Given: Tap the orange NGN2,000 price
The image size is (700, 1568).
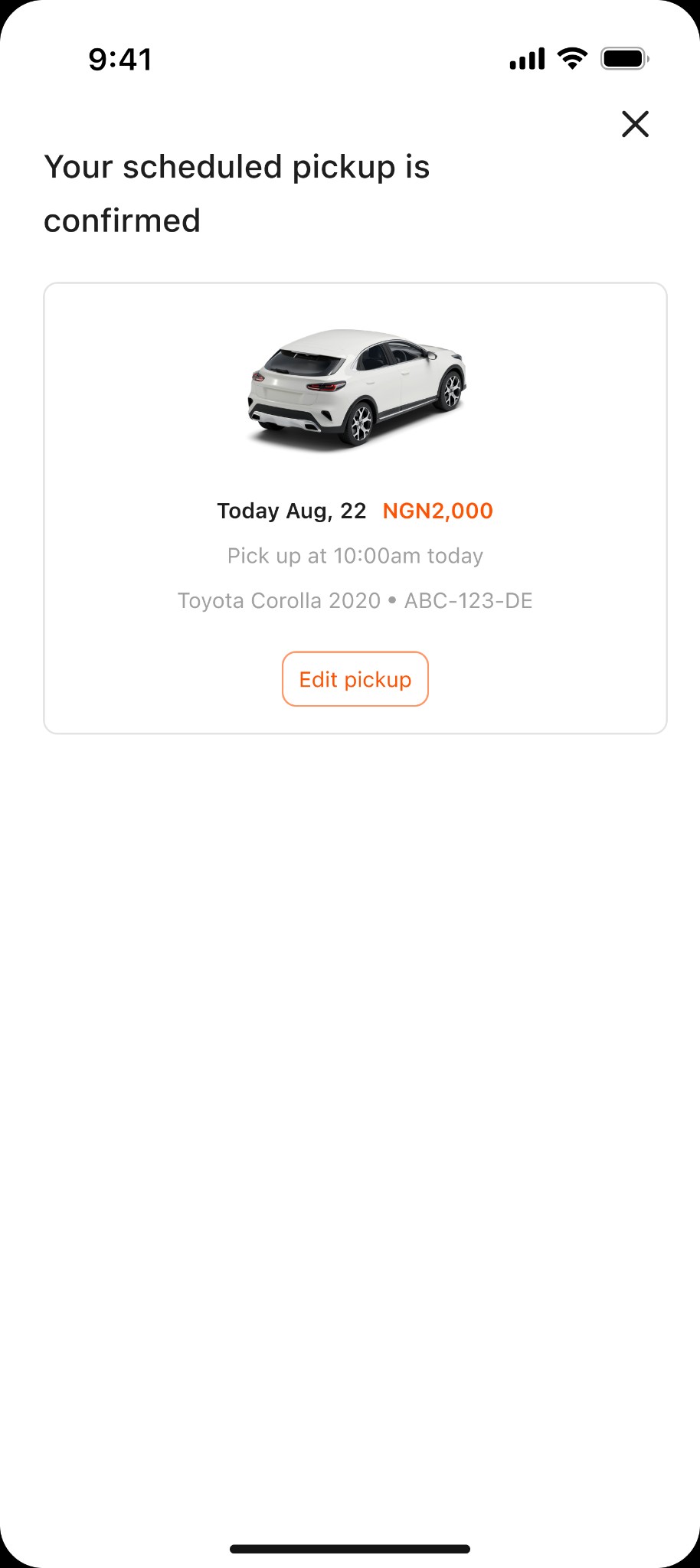Looking at the screenshot, I should pos(438,511).
